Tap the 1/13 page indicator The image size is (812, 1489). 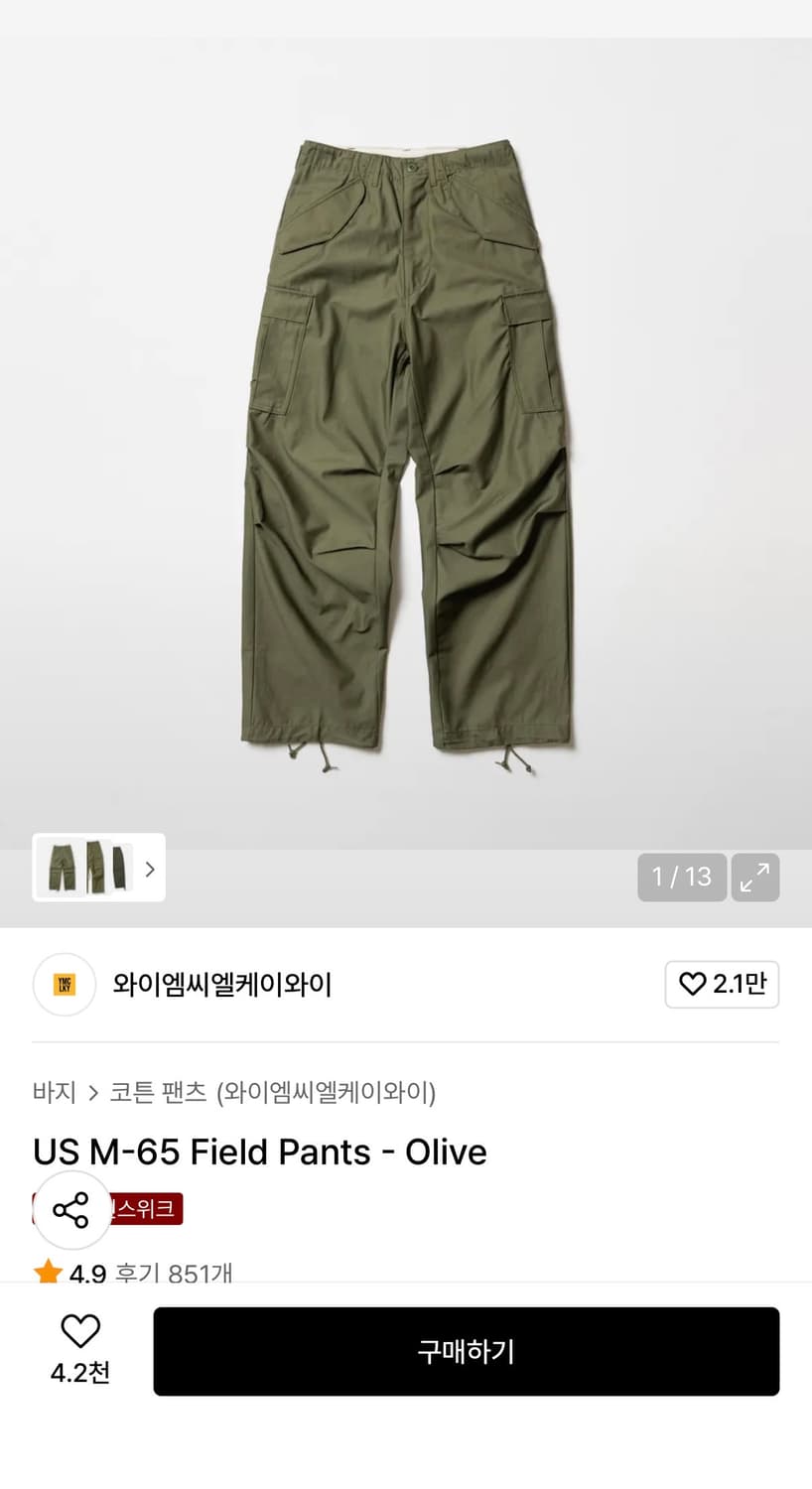click(682, 878)
